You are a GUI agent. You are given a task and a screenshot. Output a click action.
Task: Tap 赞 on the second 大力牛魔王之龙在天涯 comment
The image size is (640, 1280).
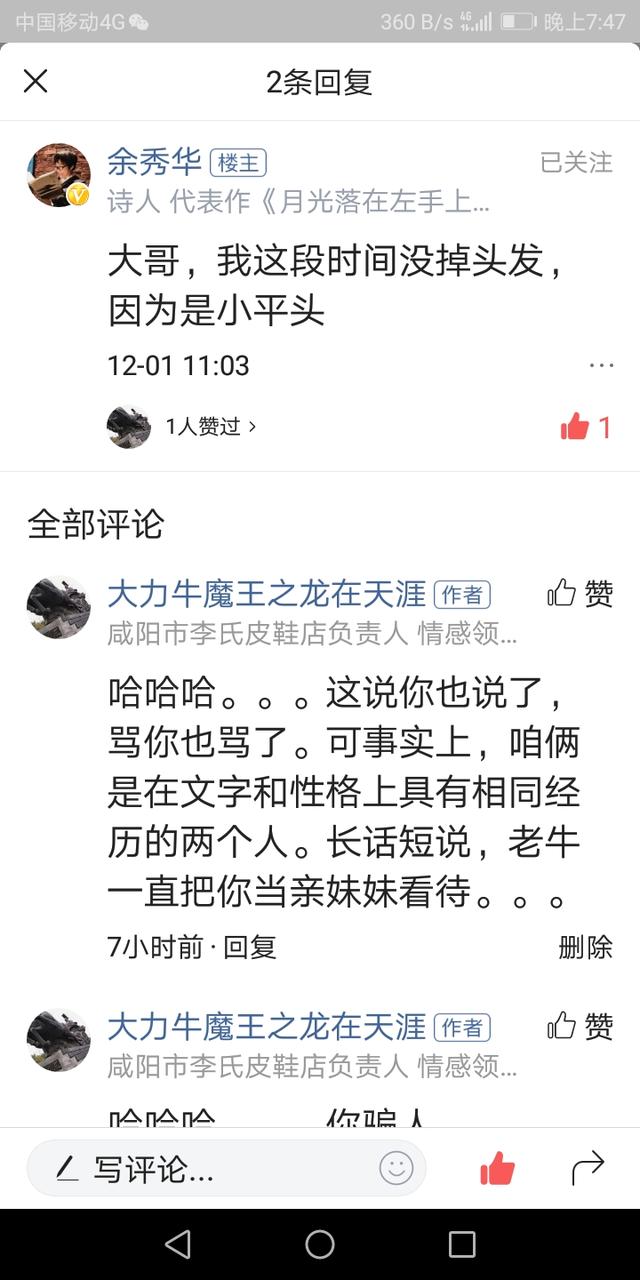pyautogui.click(x=580, y=1026)
